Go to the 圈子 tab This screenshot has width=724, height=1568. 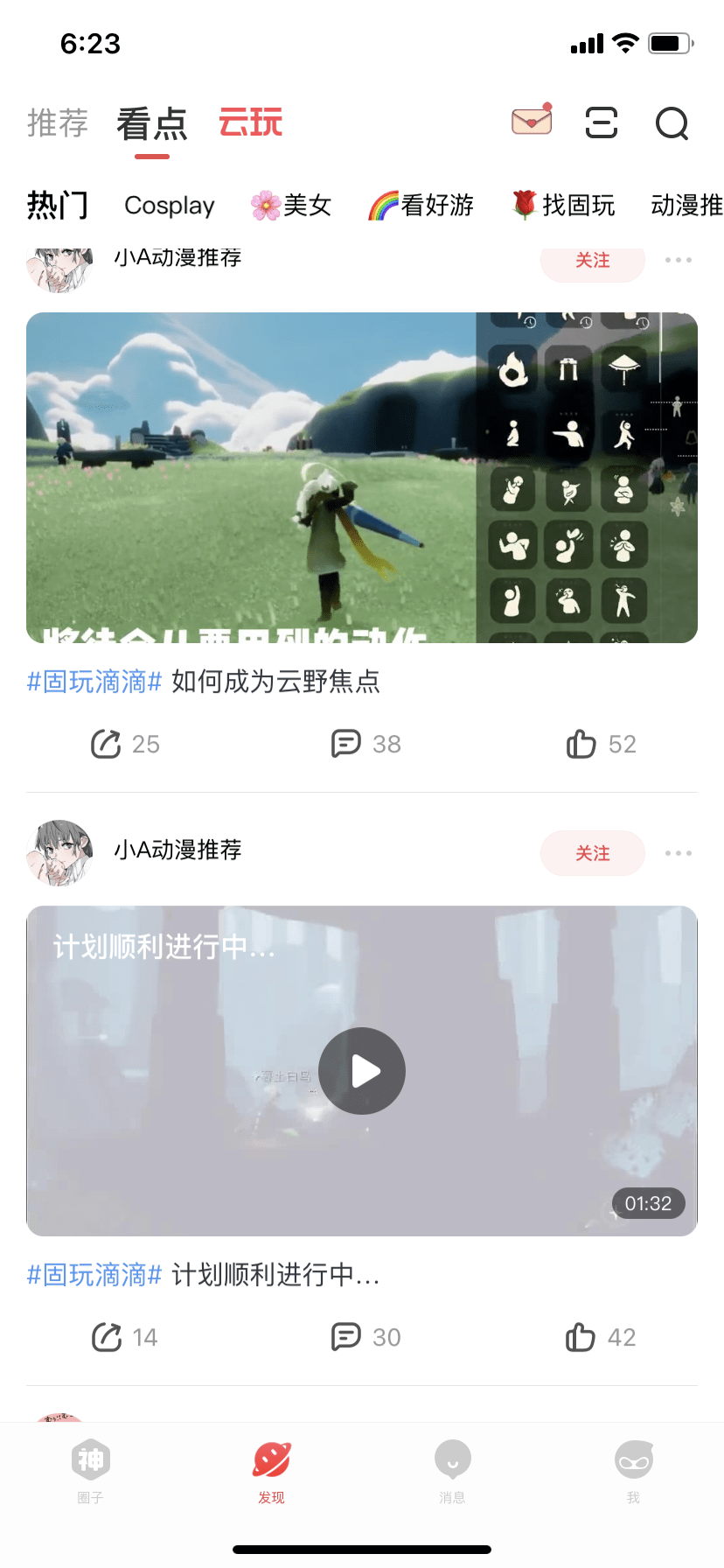click(91, 1472)
